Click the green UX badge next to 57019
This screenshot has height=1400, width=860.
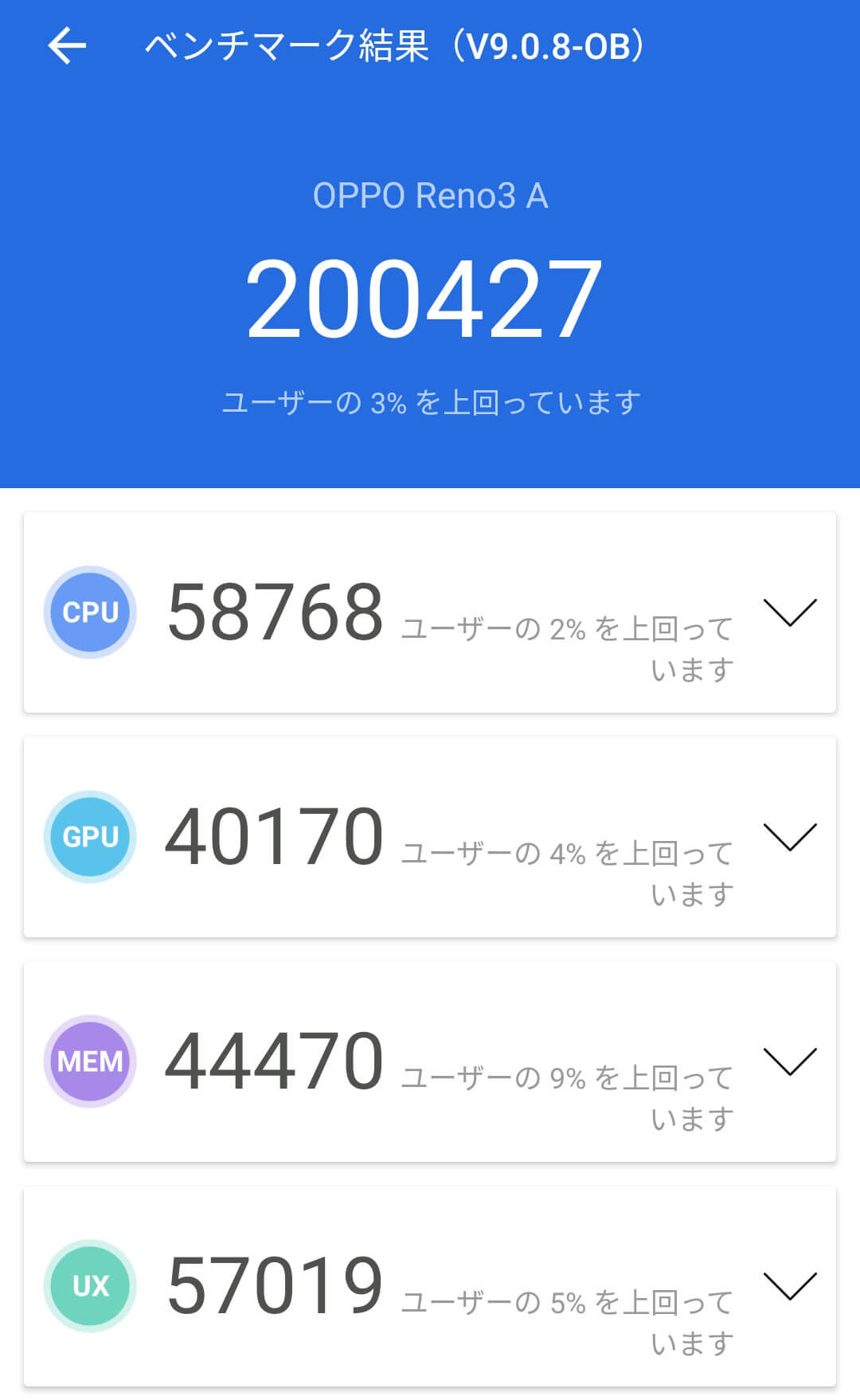89,1285
